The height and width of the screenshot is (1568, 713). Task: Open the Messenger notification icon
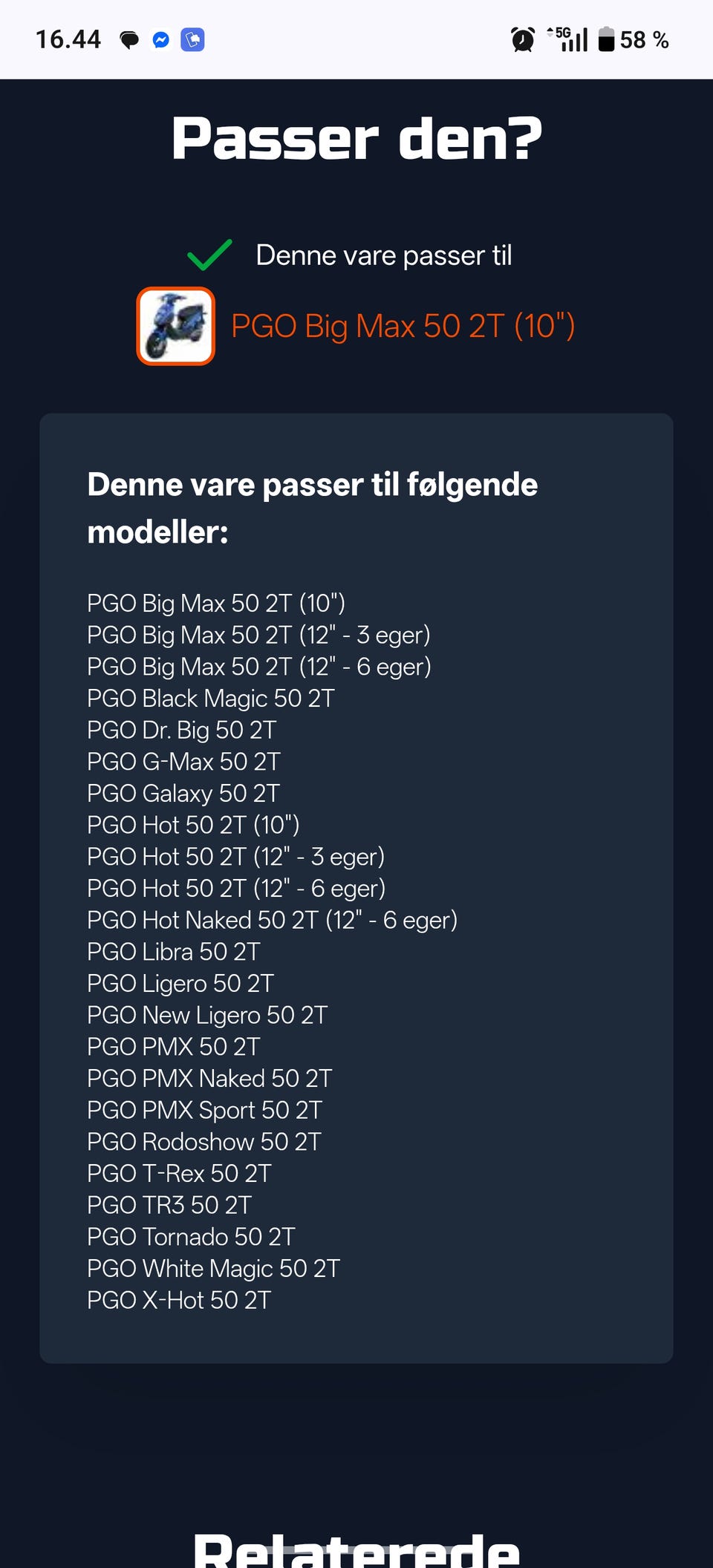pyautogui.click(x=160, y=39)
